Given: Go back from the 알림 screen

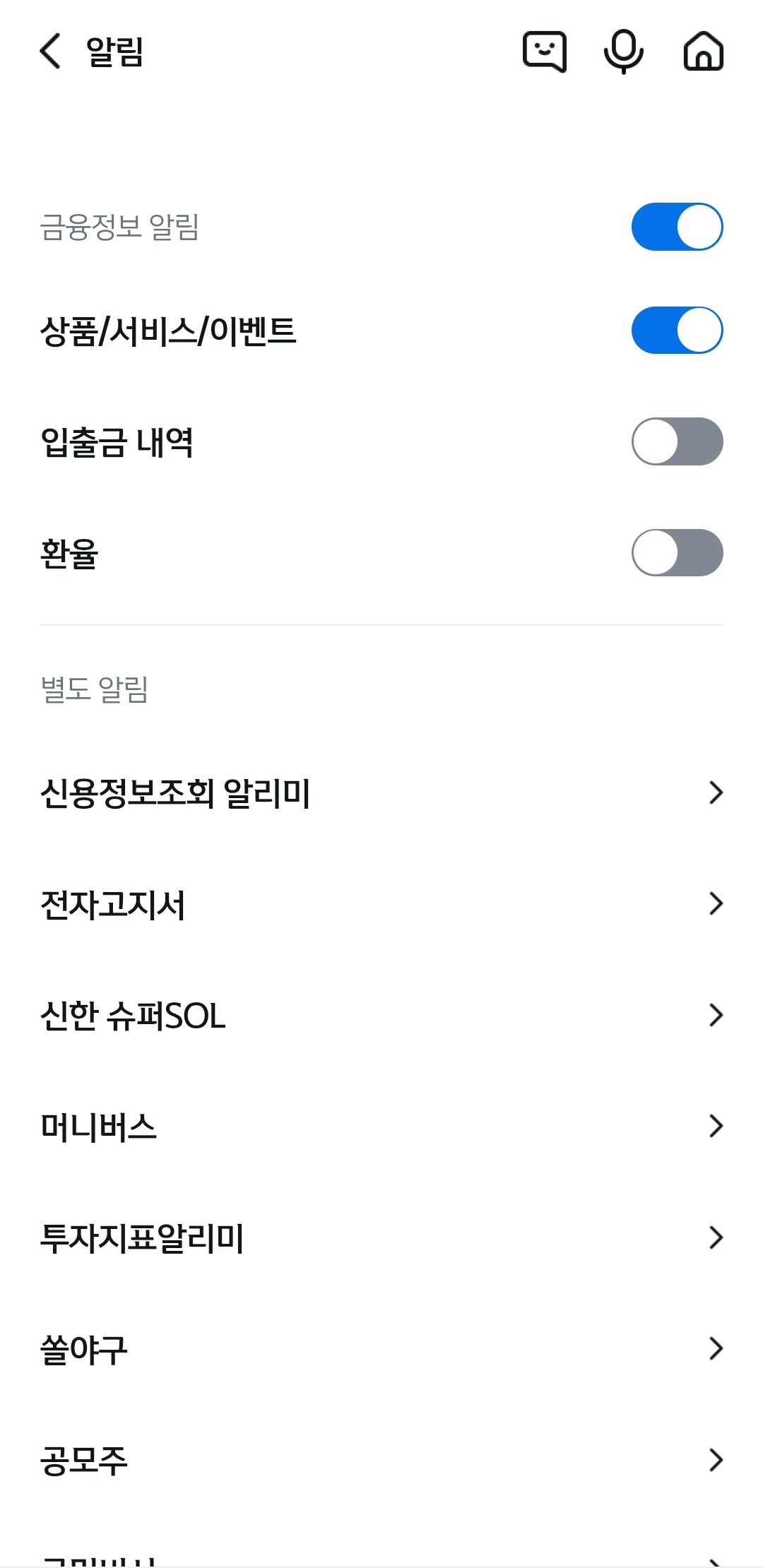Looking at the screenshot, I should point(50,51).
